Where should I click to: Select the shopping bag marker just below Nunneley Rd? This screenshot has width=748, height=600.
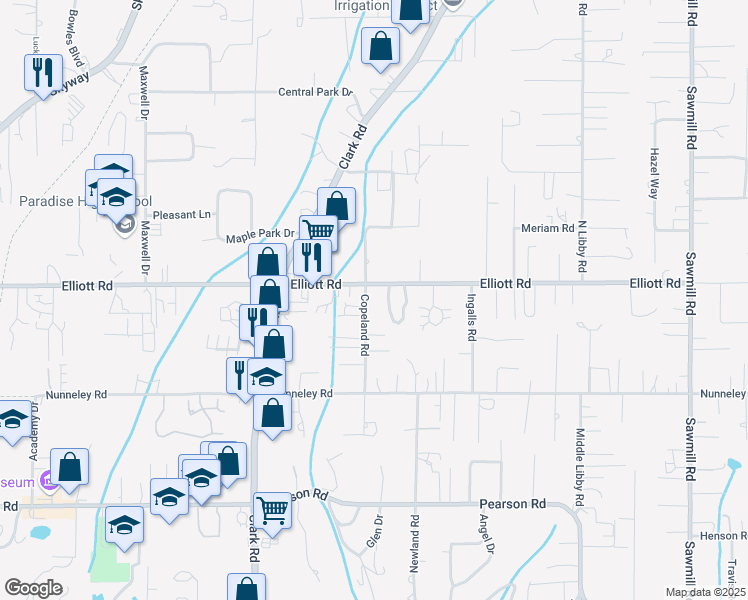[272, 412]
